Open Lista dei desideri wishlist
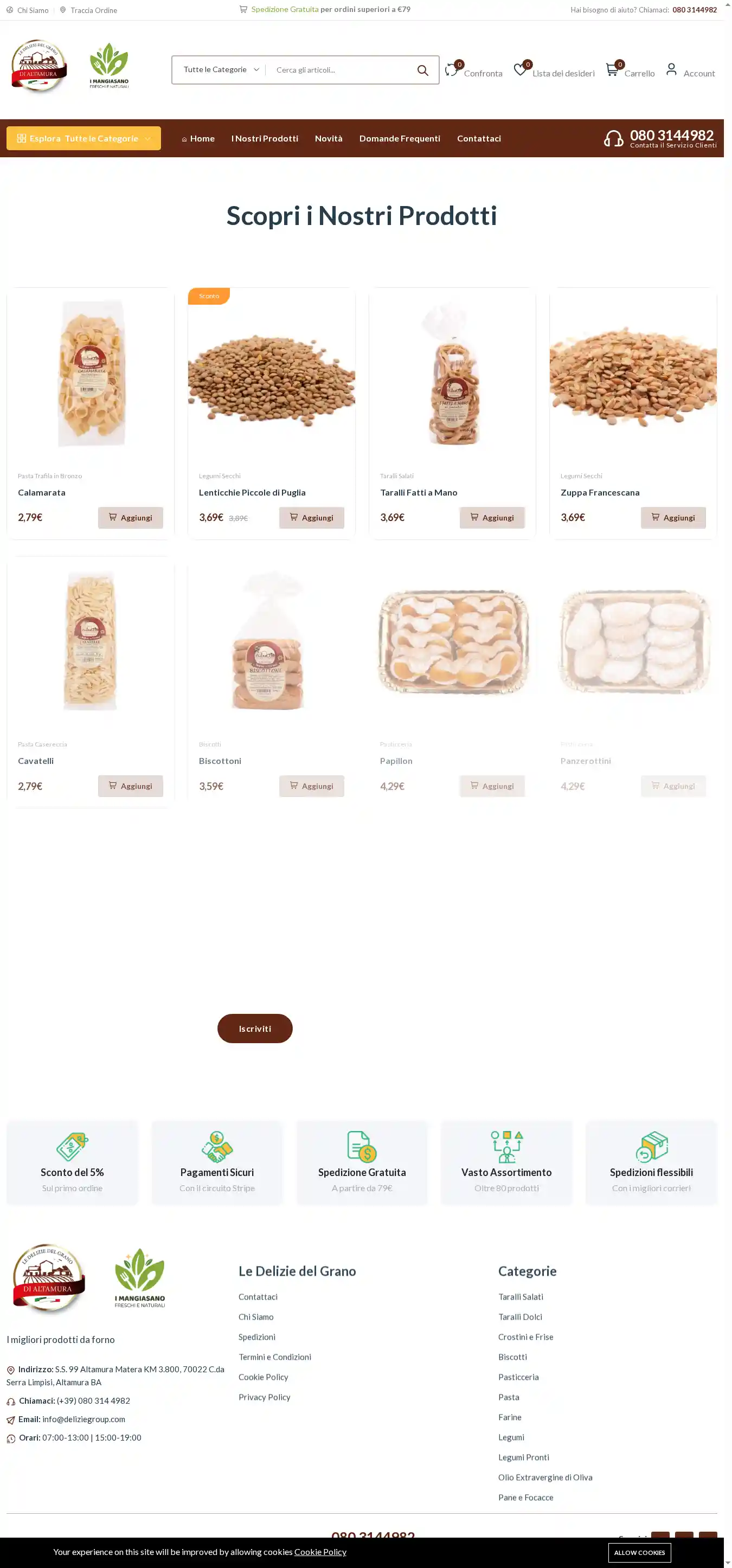 coord(554,72)
